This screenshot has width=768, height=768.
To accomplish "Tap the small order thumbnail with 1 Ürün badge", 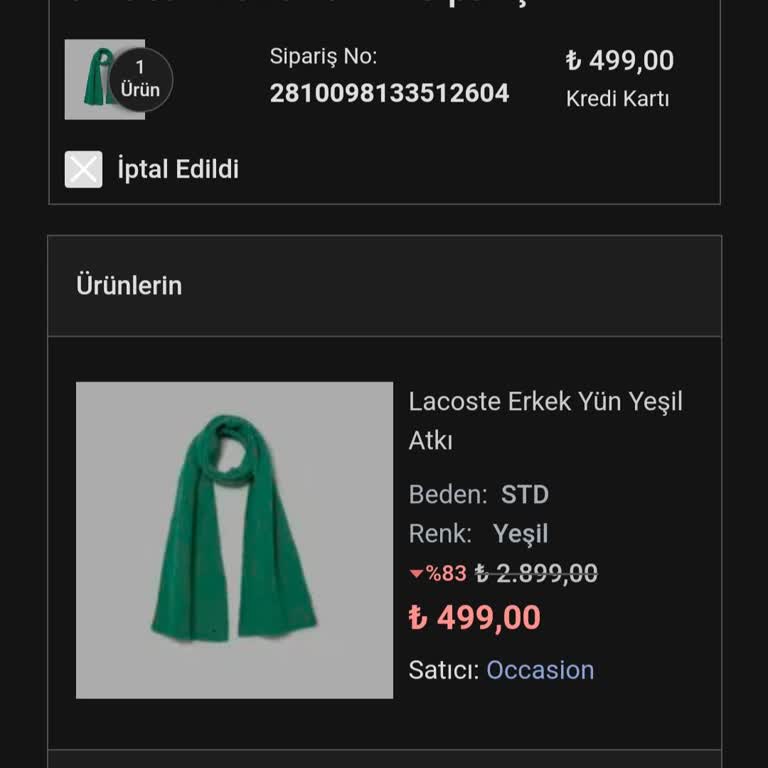I will click(x=106, y=80).
